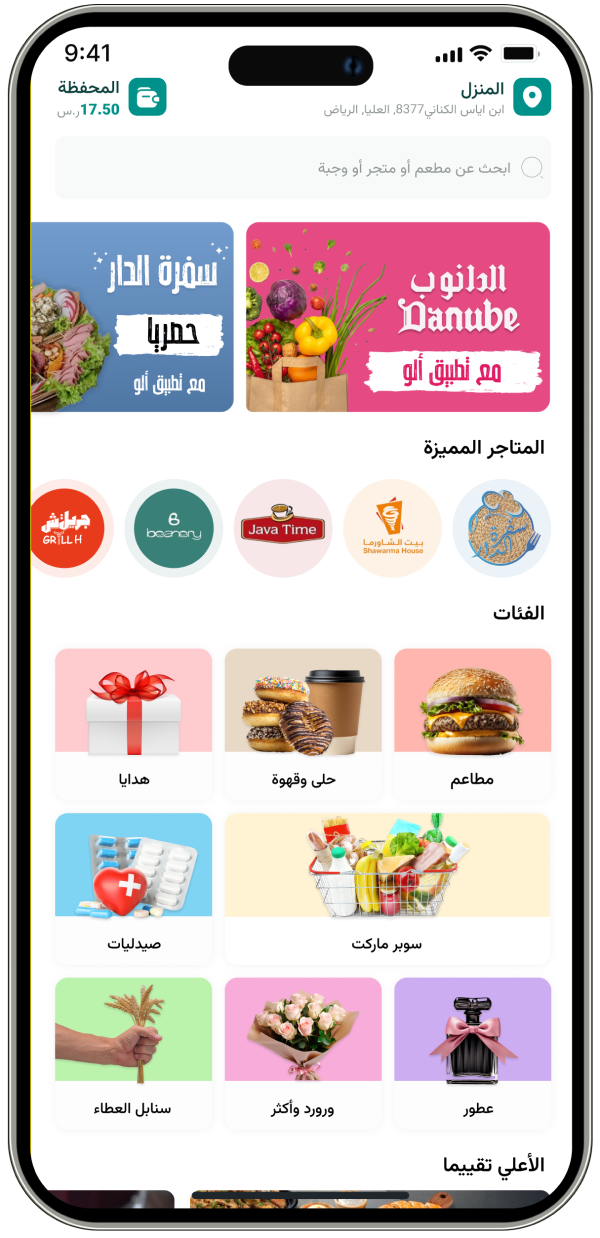
Task: Open the Shawarma House store
Action: point(392,528)
